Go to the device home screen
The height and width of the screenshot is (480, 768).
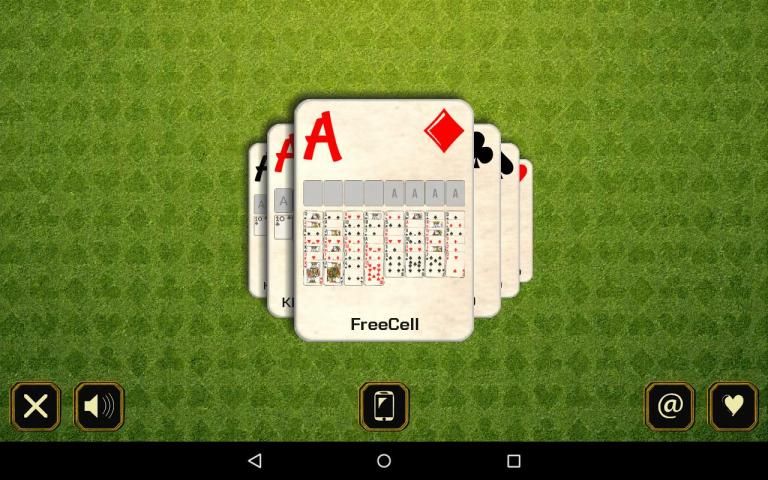[x=384, y=461]
